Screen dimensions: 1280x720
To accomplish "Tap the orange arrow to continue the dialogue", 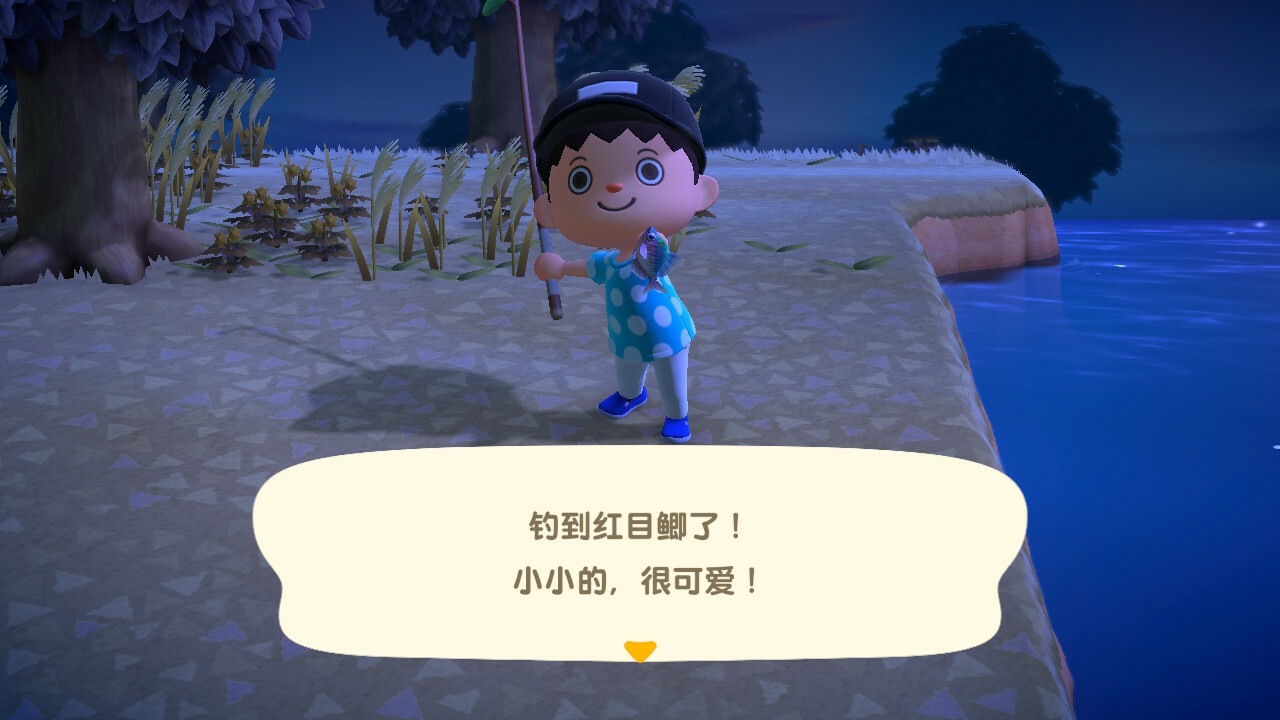I will (640, 651).
